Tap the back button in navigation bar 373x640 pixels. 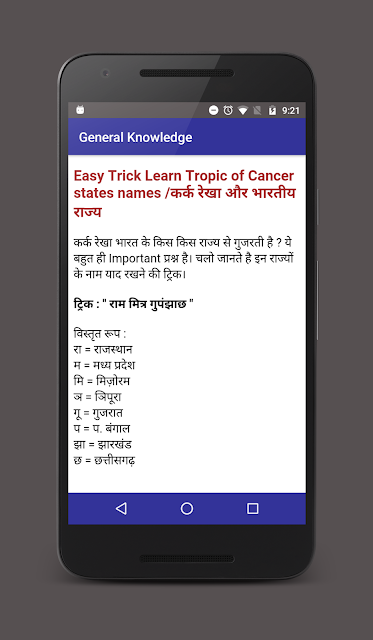[x=121, y=508]
